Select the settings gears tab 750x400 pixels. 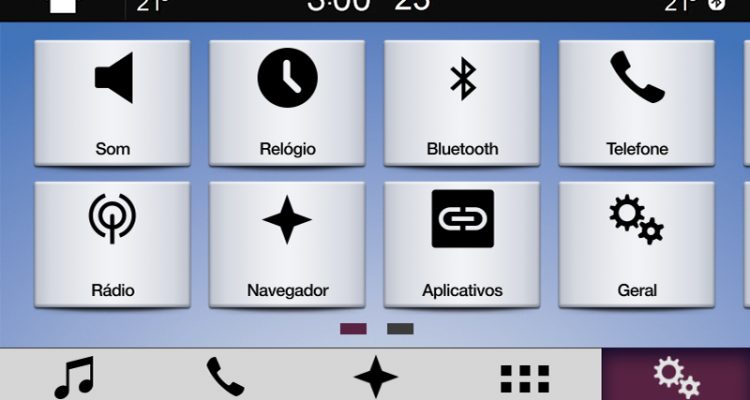tap(675, 376)
